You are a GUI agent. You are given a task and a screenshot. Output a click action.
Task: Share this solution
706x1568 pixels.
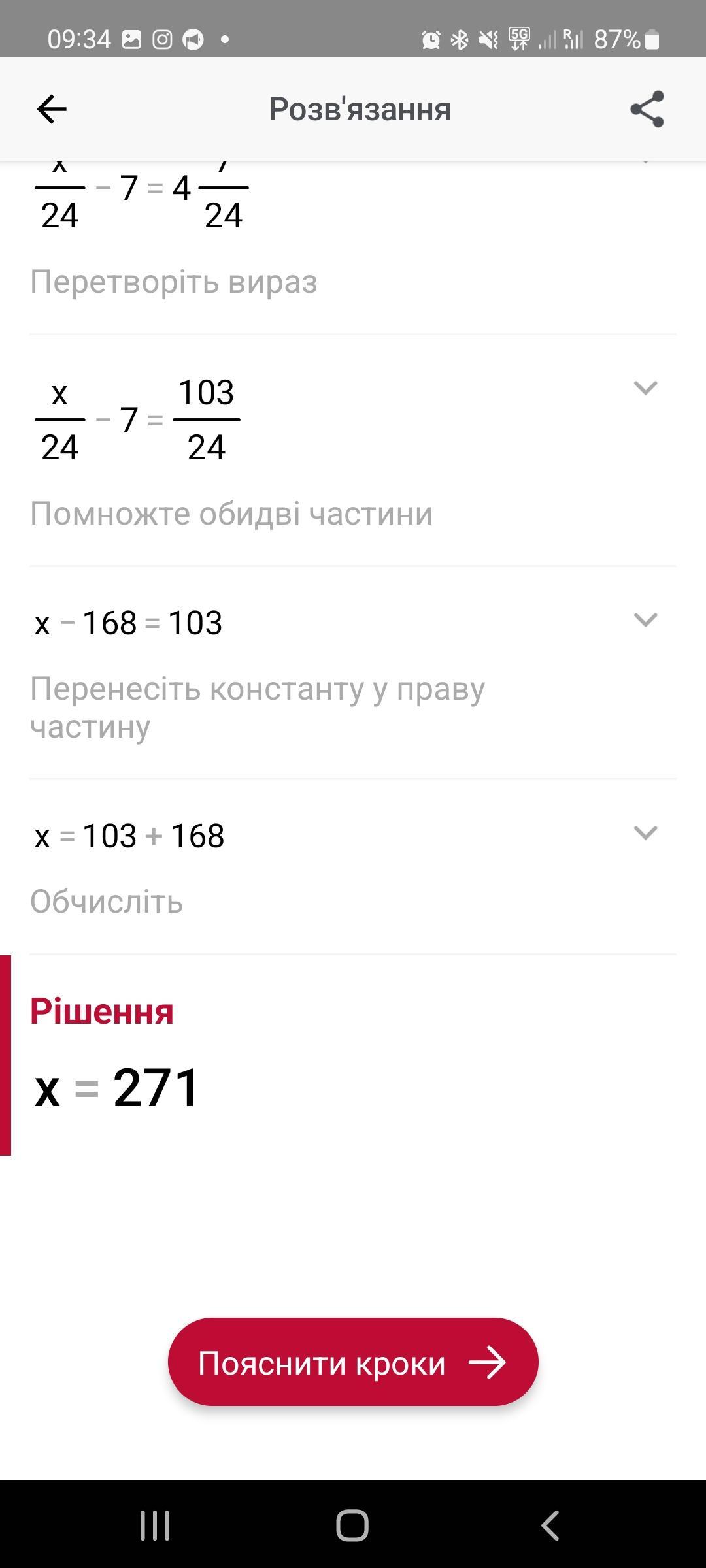point(647,109)
